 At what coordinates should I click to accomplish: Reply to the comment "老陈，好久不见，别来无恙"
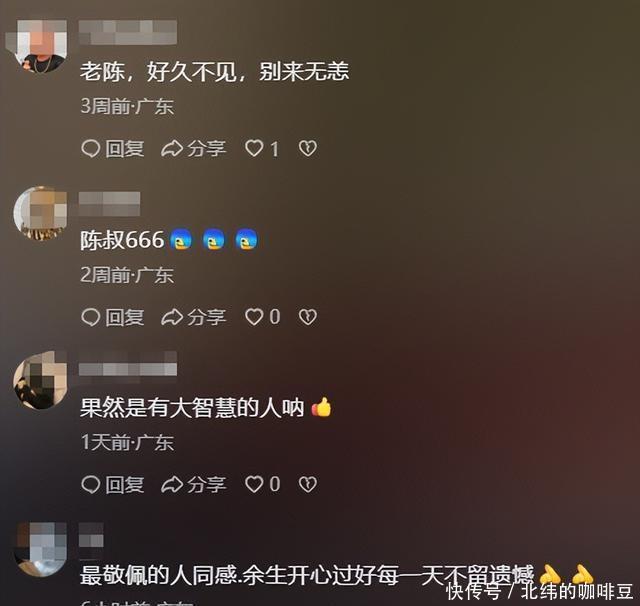[x=112, y=148]
